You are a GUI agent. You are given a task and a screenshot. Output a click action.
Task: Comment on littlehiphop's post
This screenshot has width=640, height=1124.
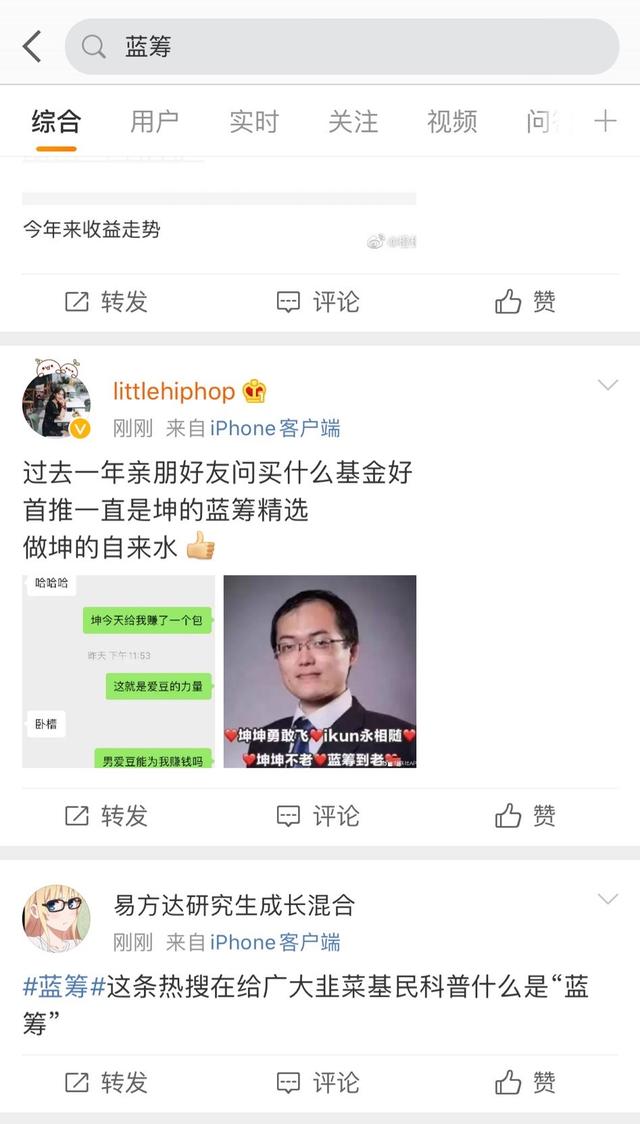click(x=318, y=816)
